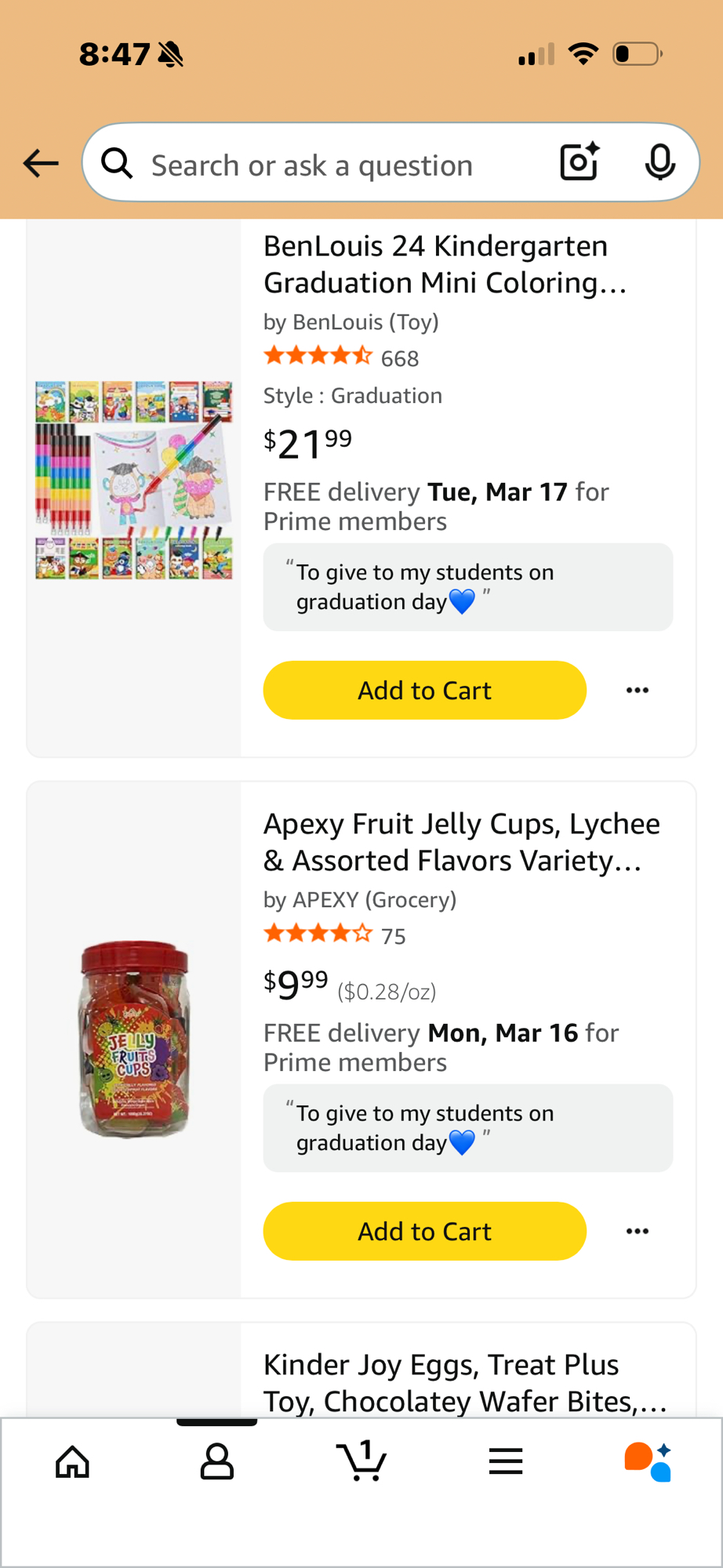Image resolution: width=723 pixels, height=1568 pixels.
Task: View the shopping cart
Action: coord(361,1462)
